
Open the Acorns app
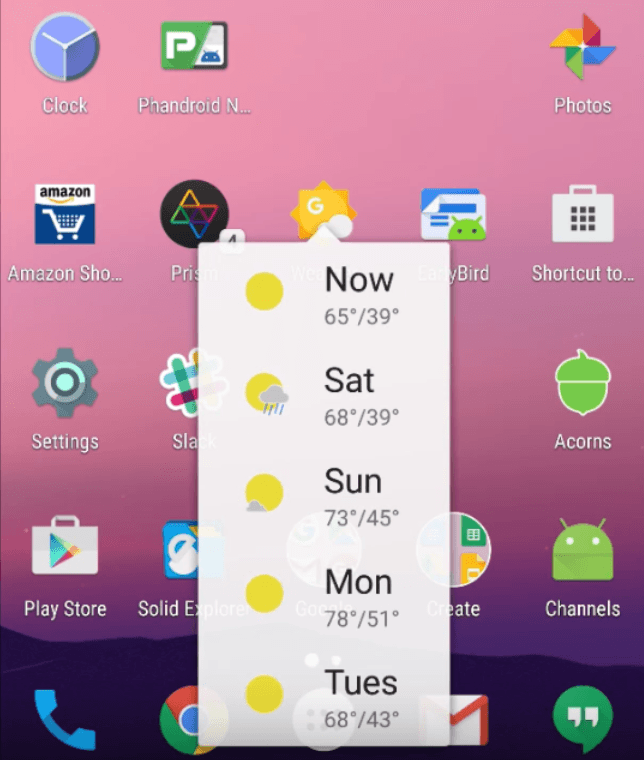[x=582, y=383]
